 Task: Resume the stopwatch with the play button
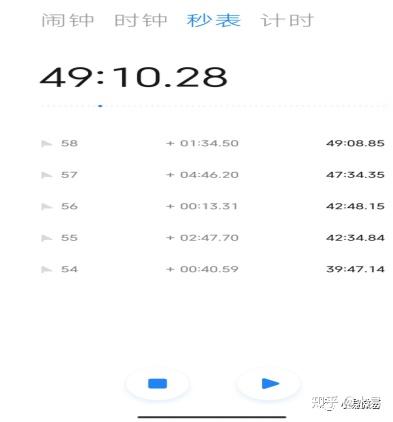[269, 383]
